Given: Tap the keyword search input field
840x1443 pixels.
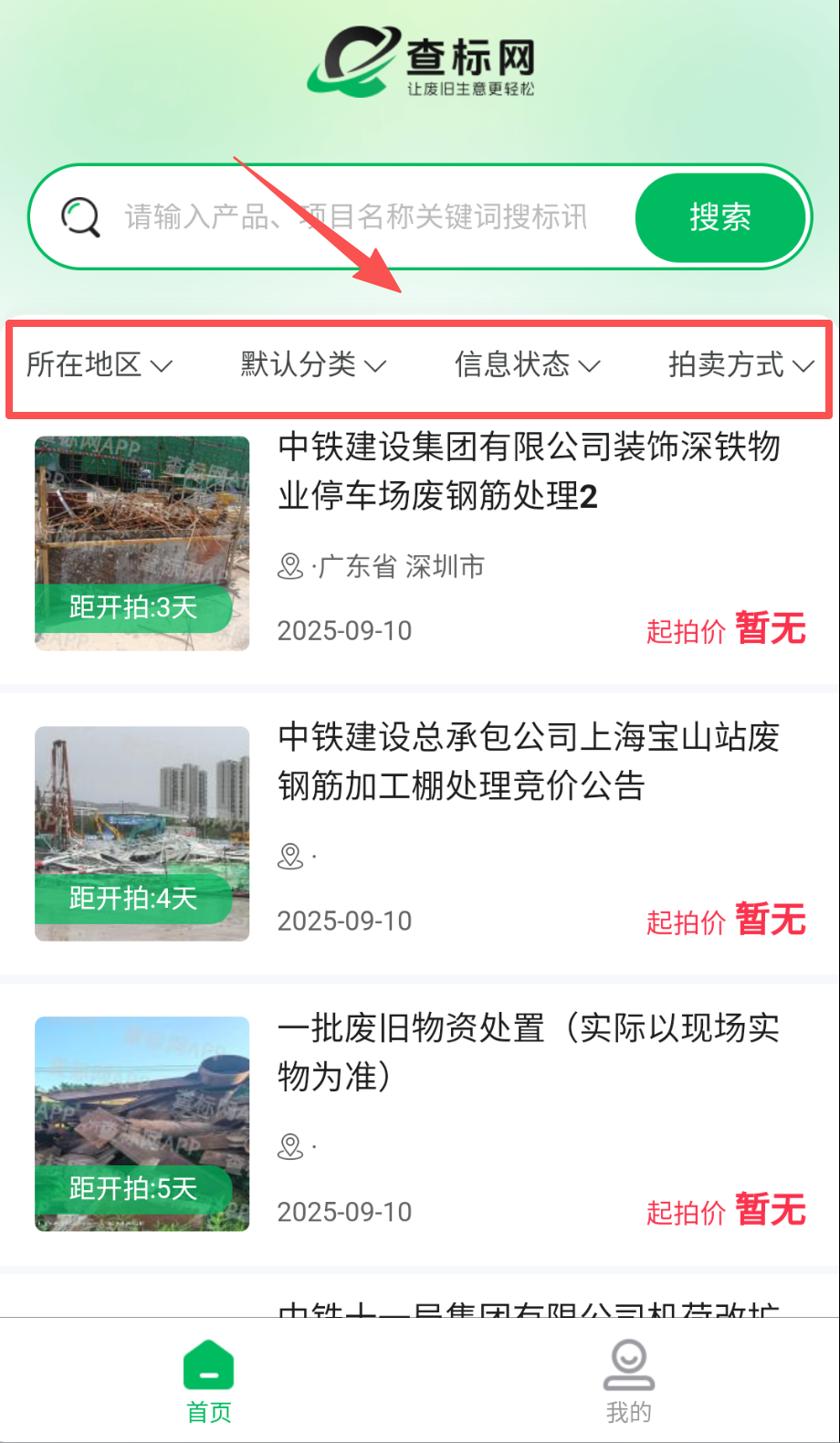Looking at the screenshot, I should (356, 217).
